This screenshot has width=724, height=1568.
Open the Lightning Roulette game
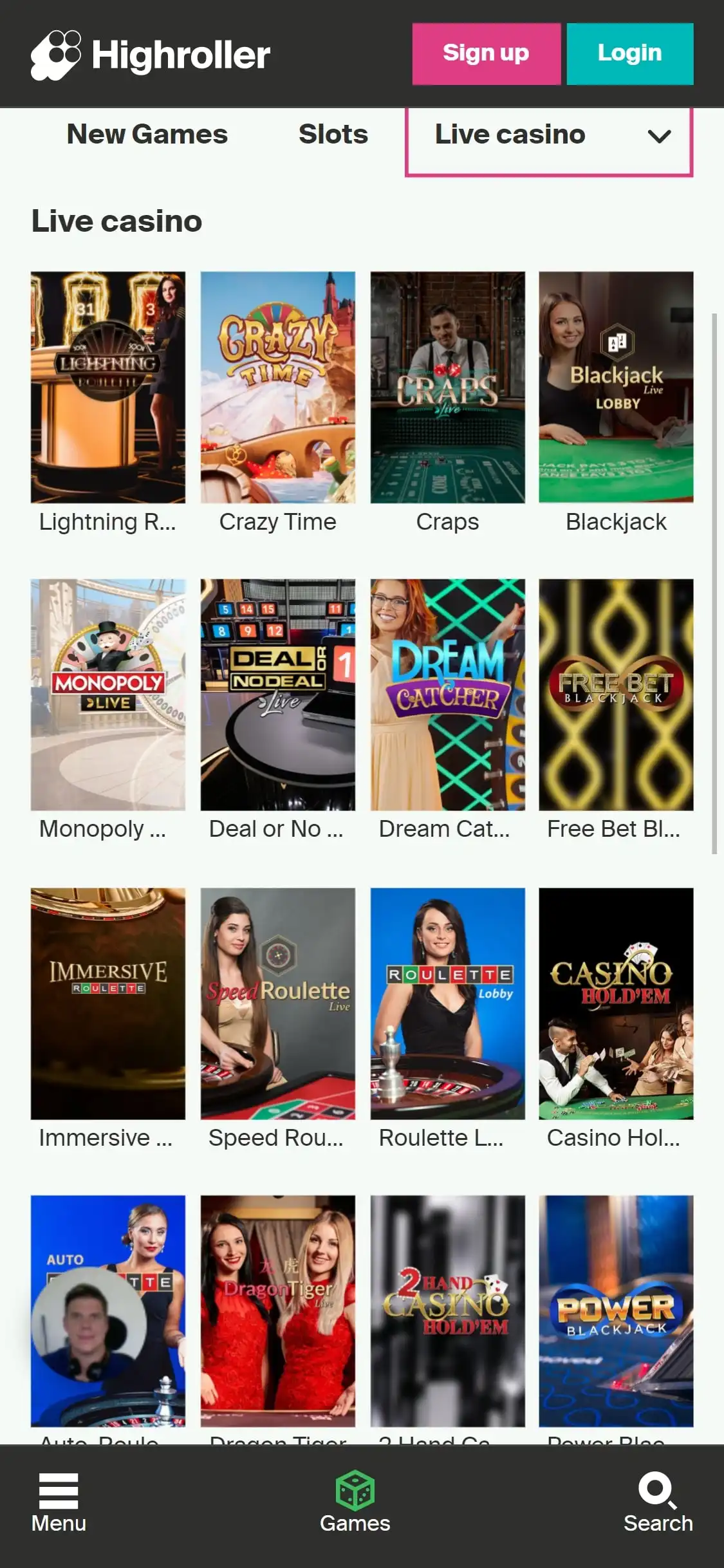108,387
